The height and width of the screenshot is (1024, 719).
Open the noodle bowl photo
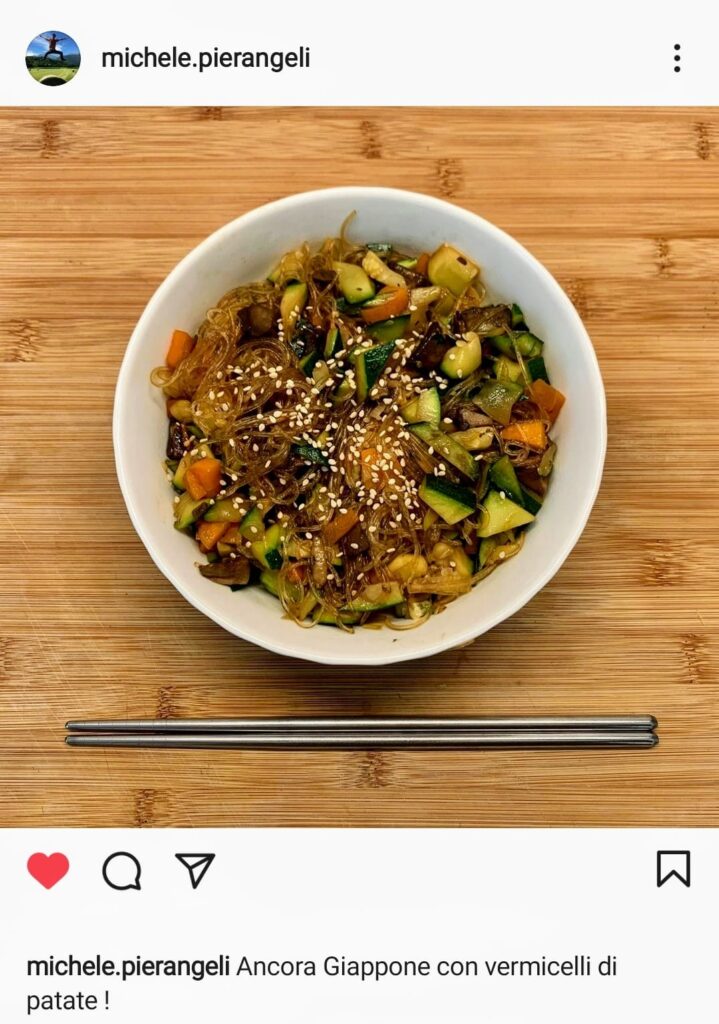[x=359, y=440]
